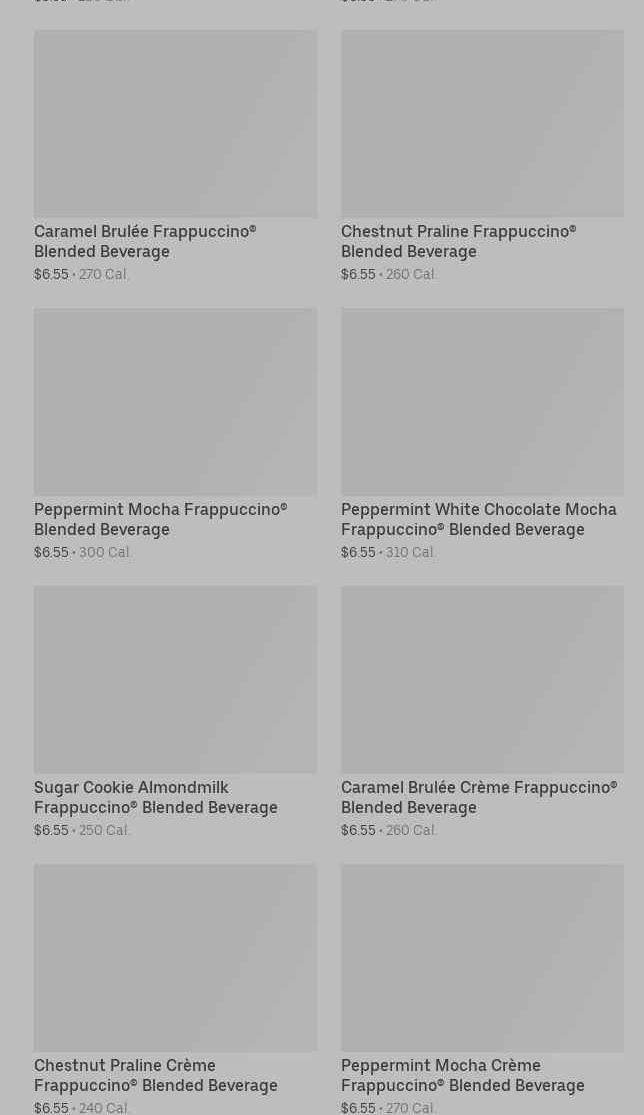
Task: Open the Peppermint White Chocolate Mocha Frappuccino
Action: 482,434
